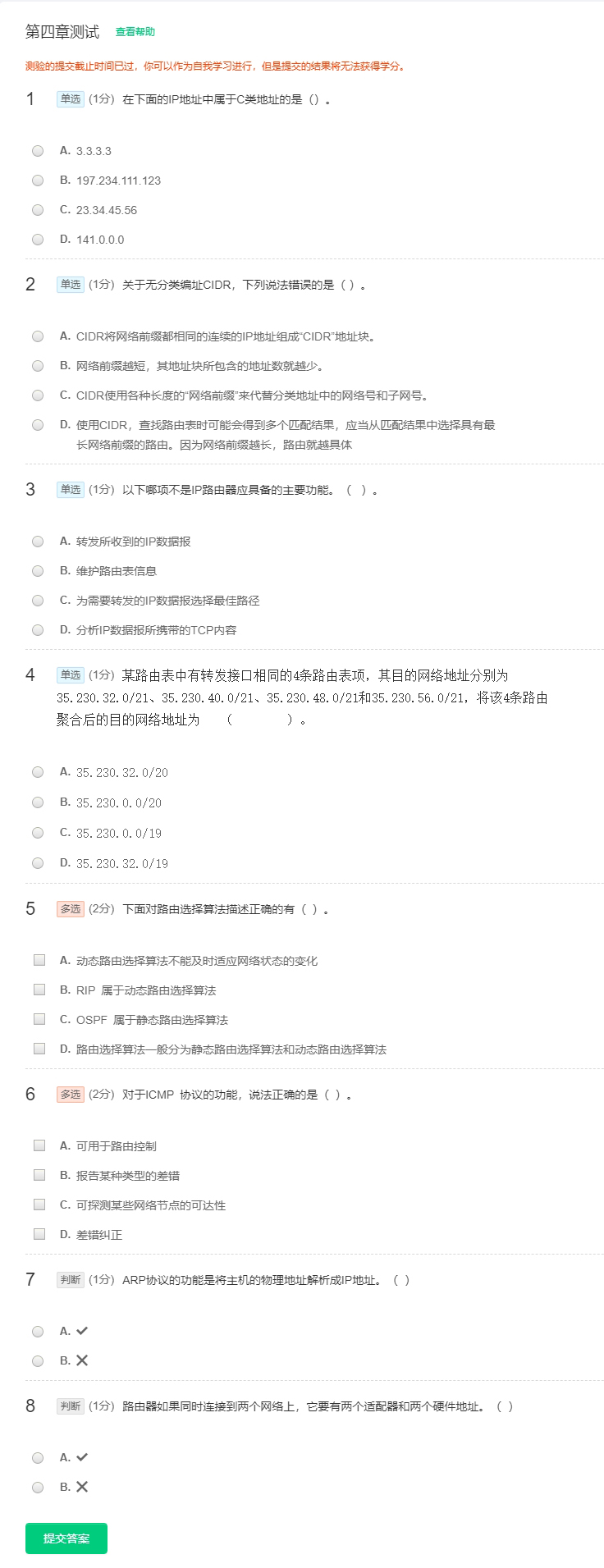Mark question 7 ARP statement as true

38,1332
